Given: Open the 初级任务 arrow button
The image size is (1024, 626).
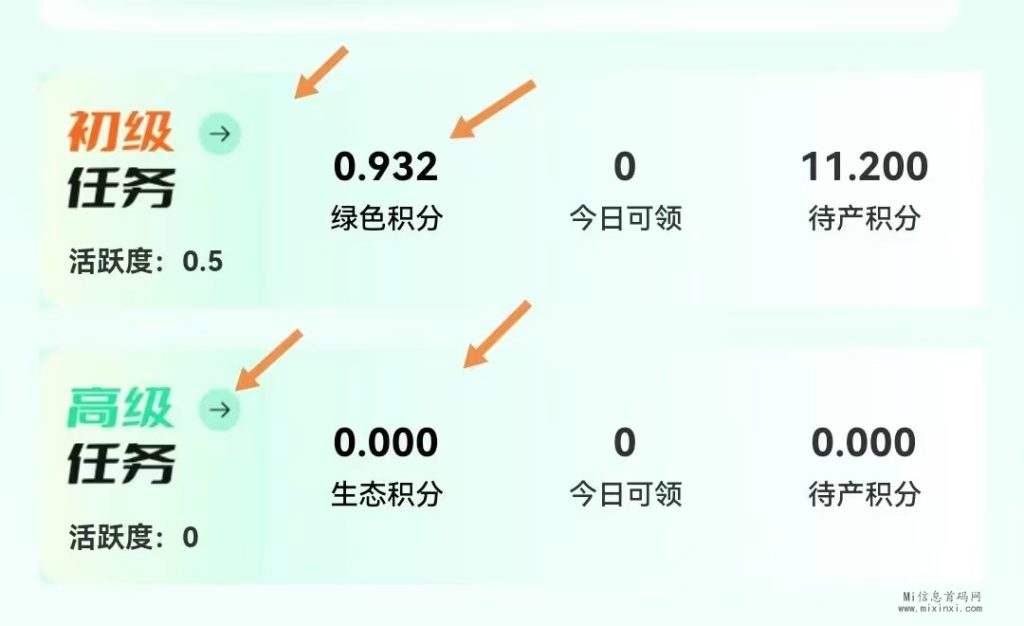Looking at the screenshot, I should pyautogui.click(x=220, y=133).
